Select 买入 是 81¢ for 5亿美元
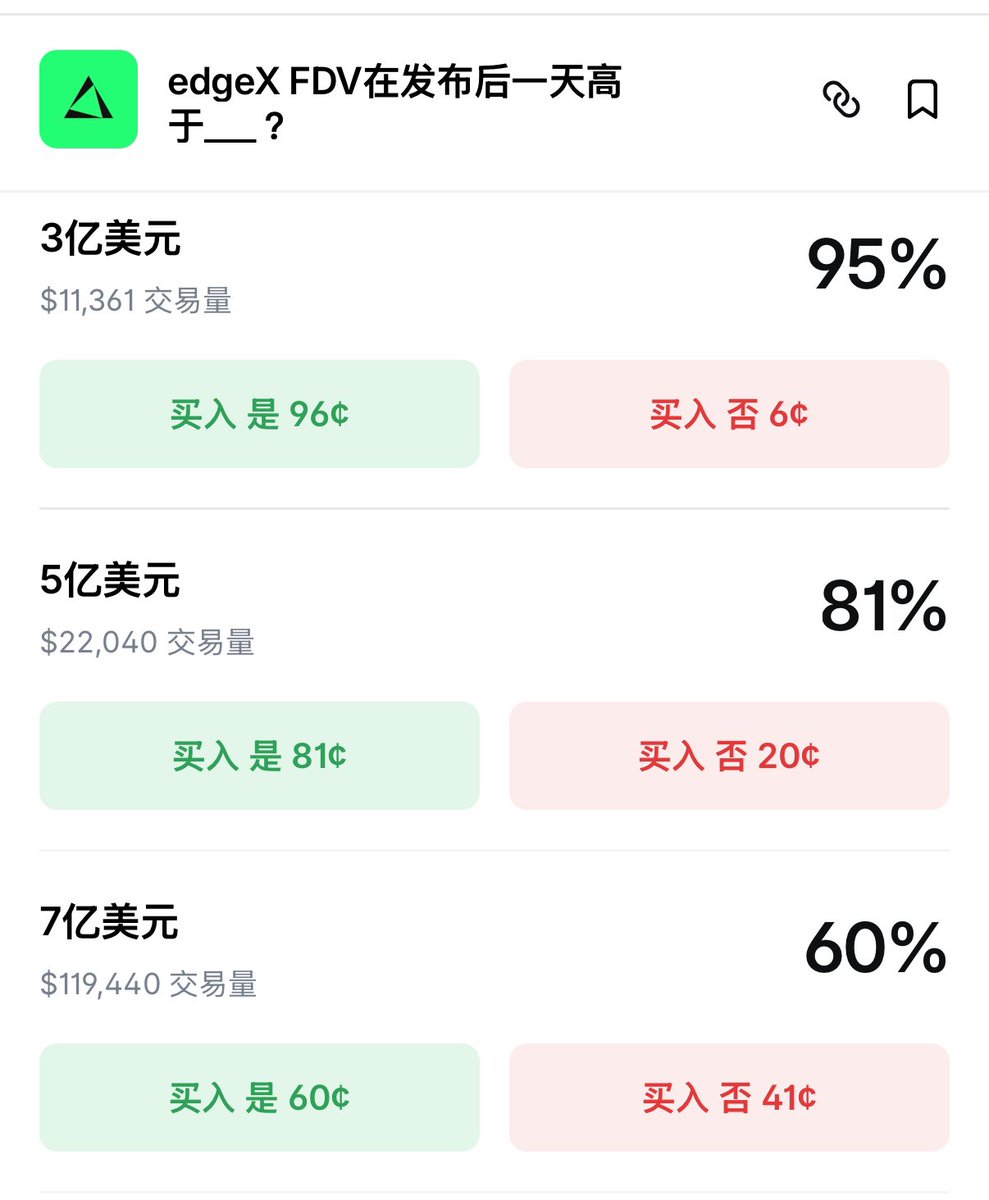The image size is (989, 1200). pos(259,756)
